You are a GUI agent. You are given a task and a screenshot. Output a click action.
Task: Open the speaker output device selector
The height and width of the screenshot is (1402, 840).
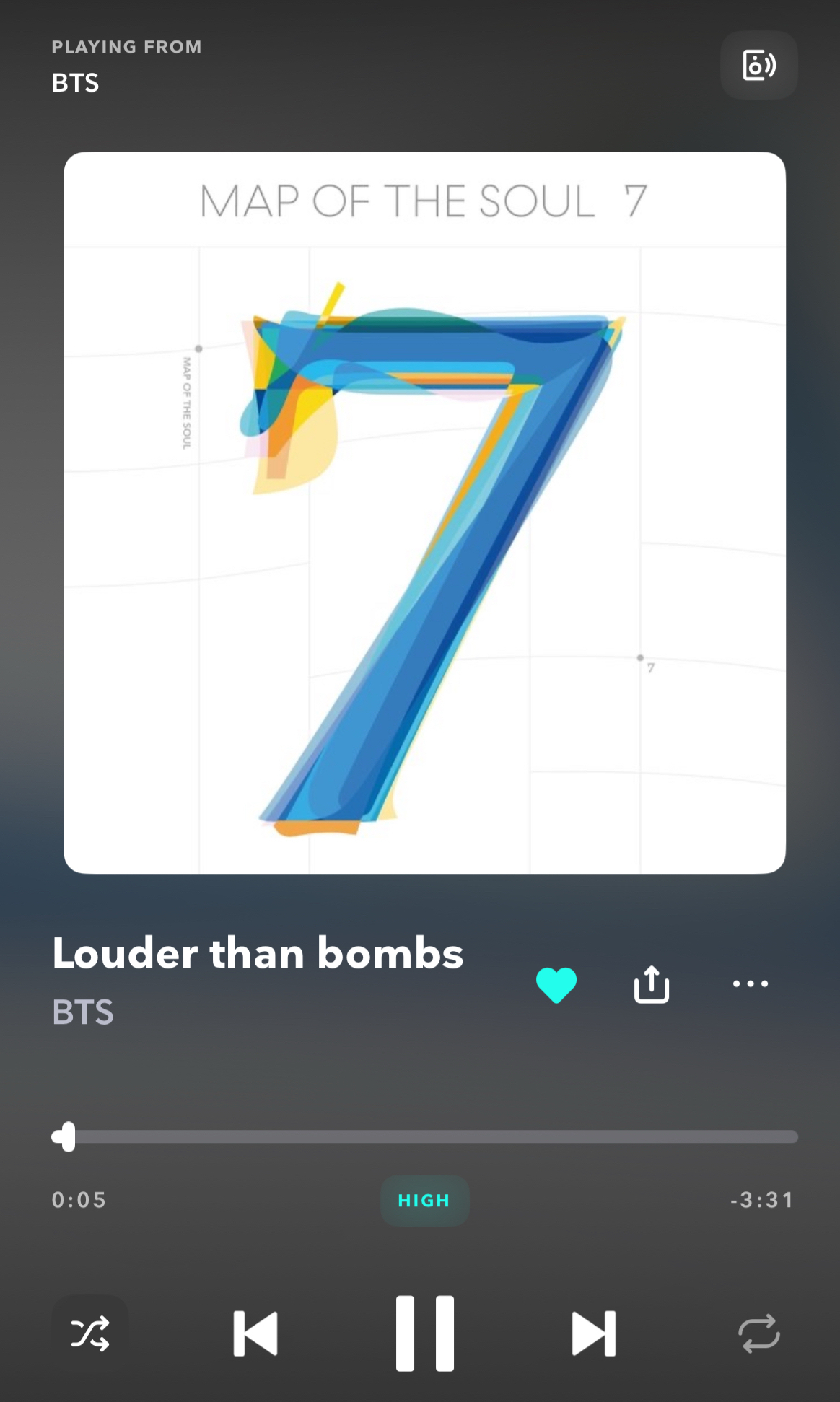758,65
